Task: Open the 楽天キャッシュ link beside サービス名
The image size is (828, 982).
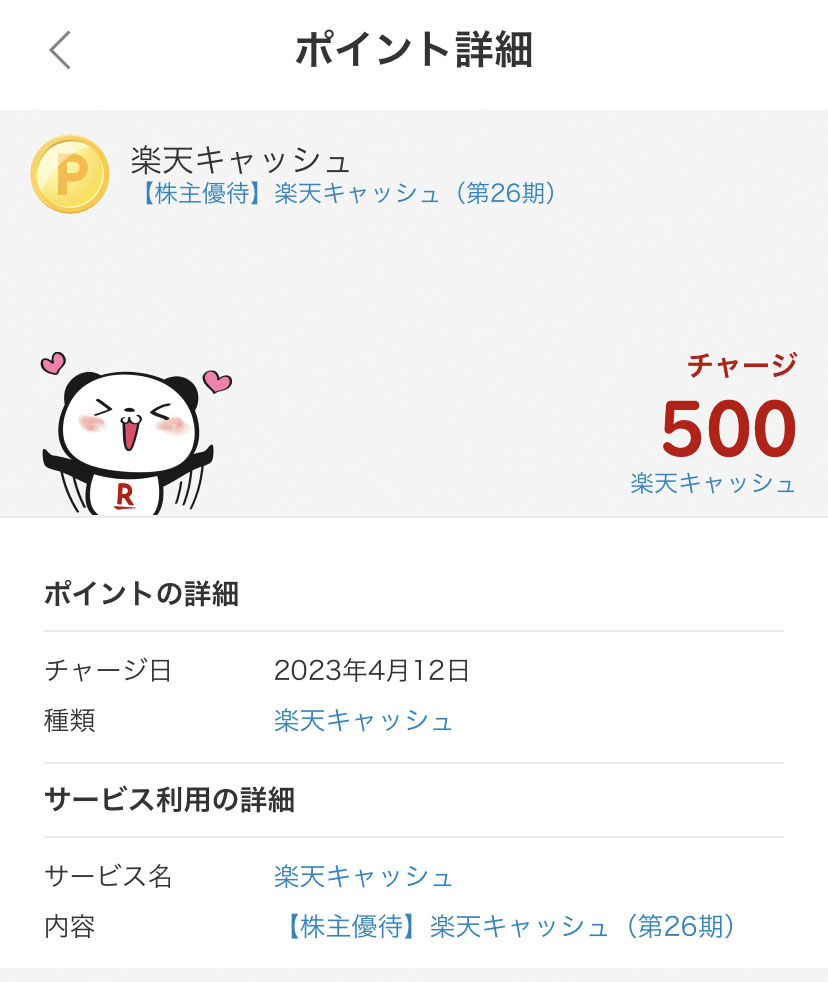Action: click(363, 876)
